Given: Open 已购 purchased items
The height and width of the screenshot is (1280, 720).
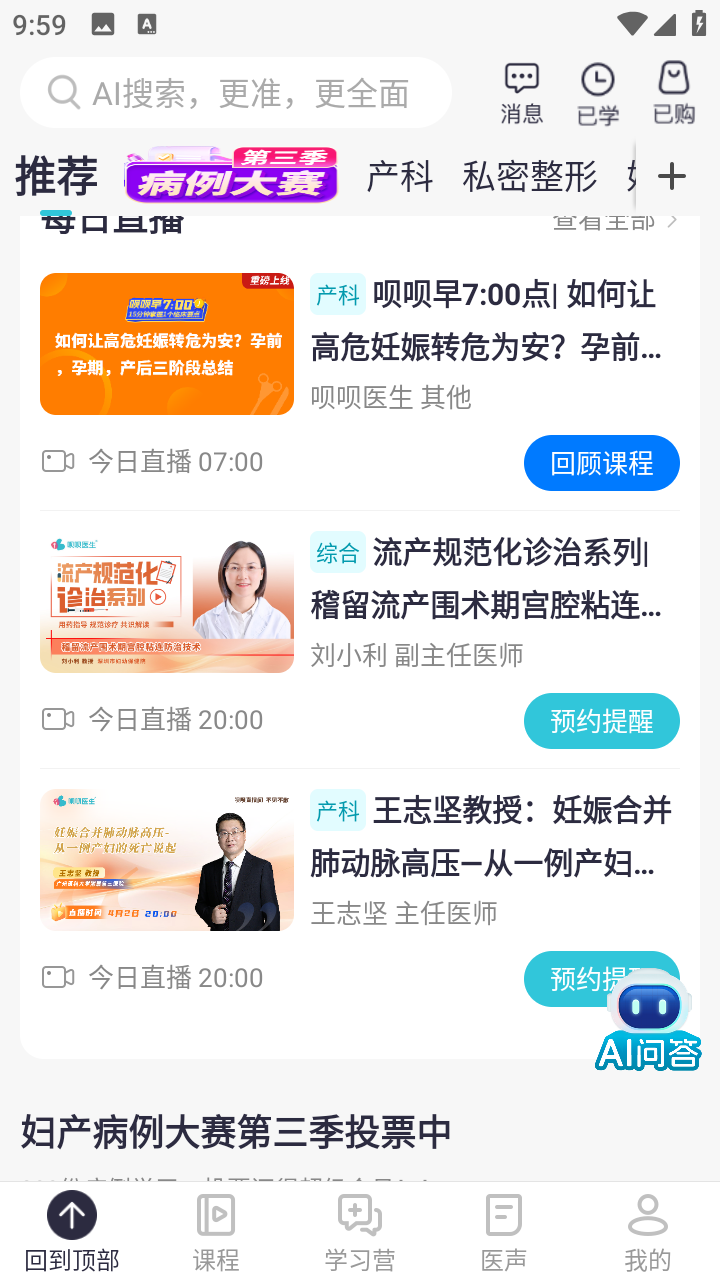Looking at the screenshot, I should pyautogui.click(x=673, y=93).
